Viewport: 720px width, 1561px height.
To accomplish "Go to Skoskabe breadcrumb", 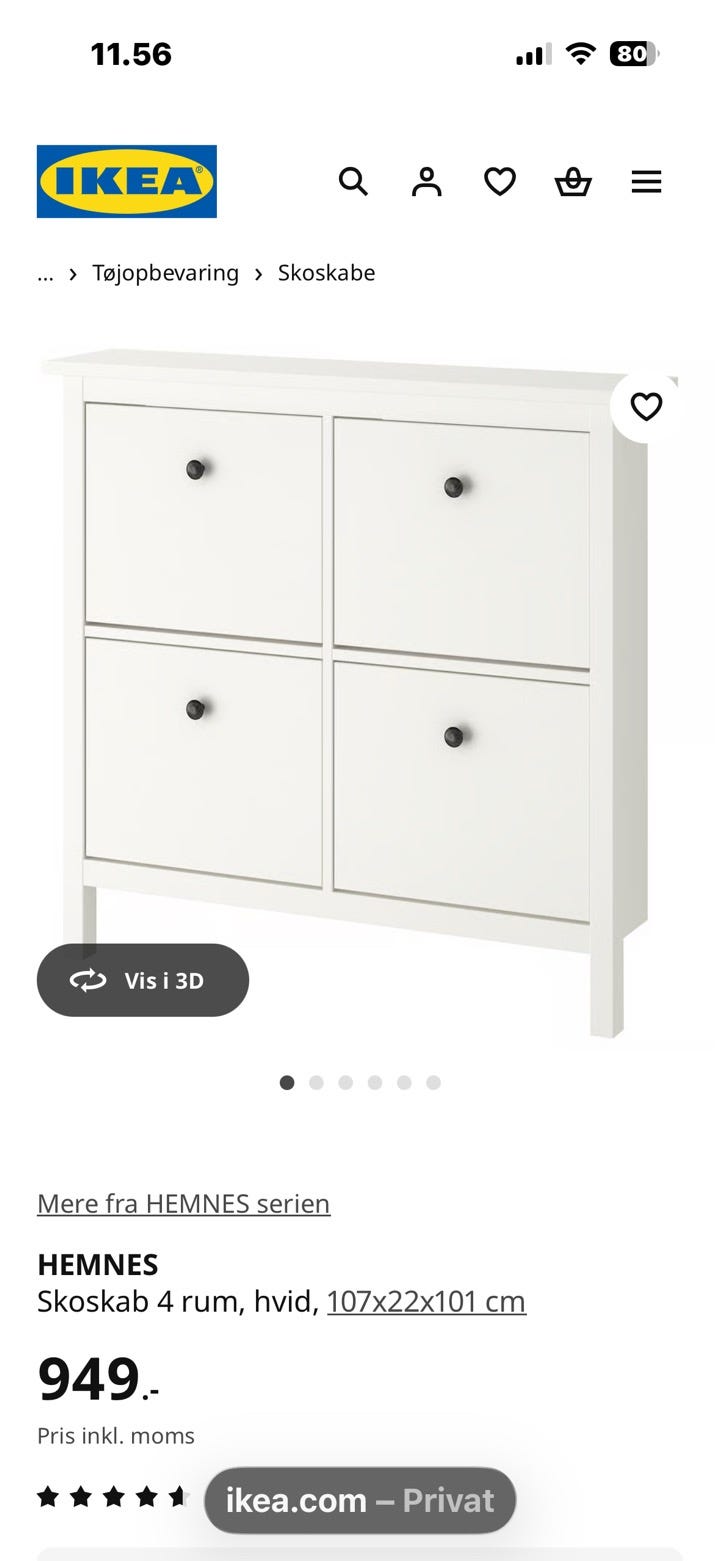I will [x=326, y=273].
